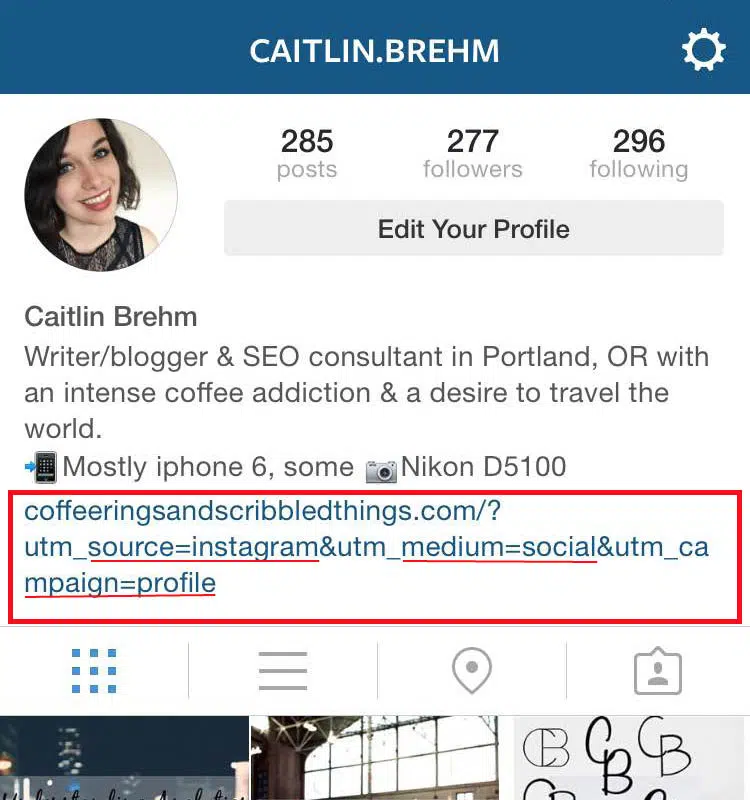Image resolution: width=750 pixels, height=800 pixels.
Task: Open the warehouse windows post thumbnail
Action: 375,758
